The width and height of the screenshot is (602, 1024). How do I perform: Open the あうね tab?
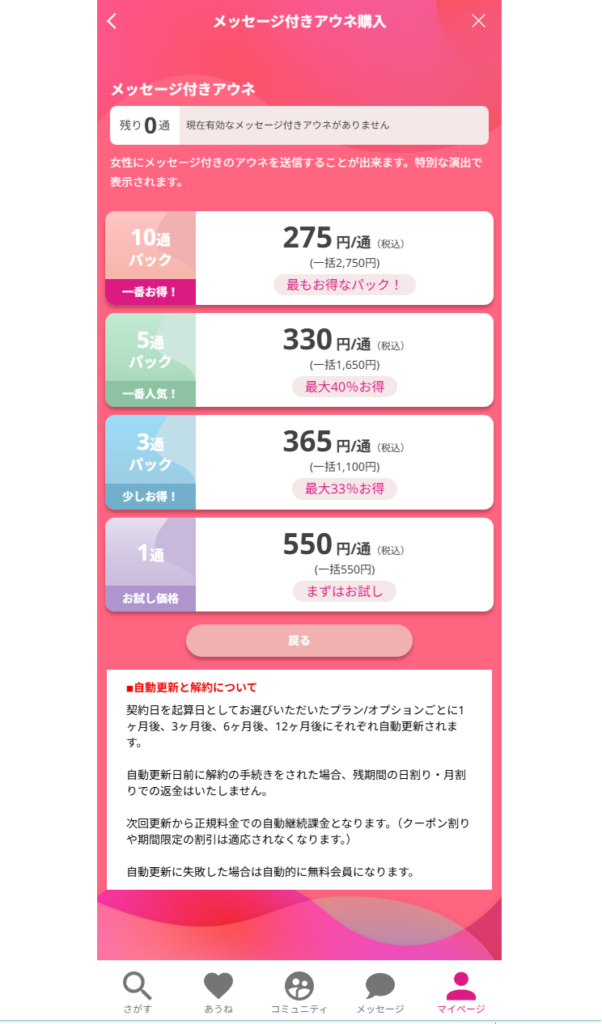tap(218, 992)
